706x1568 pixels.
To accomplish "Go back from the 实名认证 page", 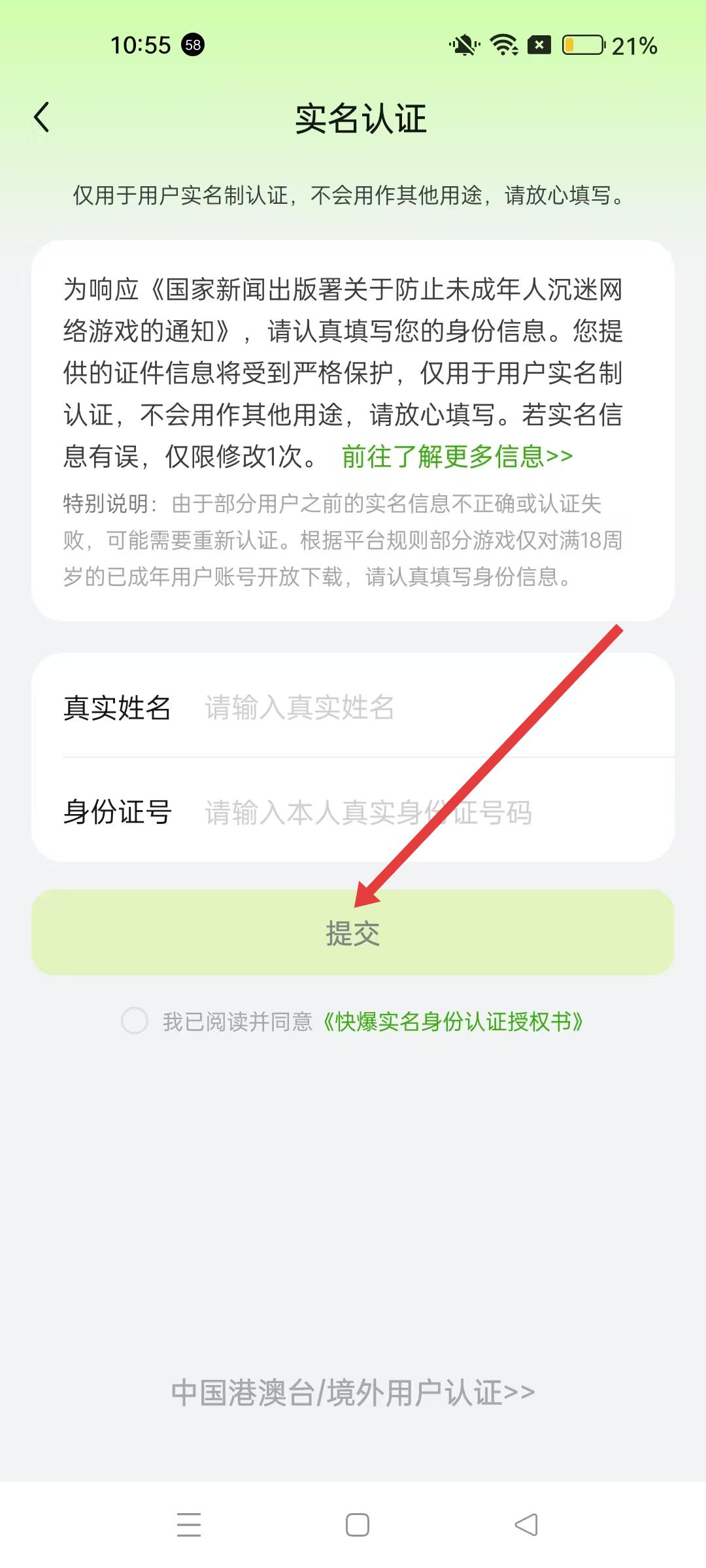I will 42,118.
